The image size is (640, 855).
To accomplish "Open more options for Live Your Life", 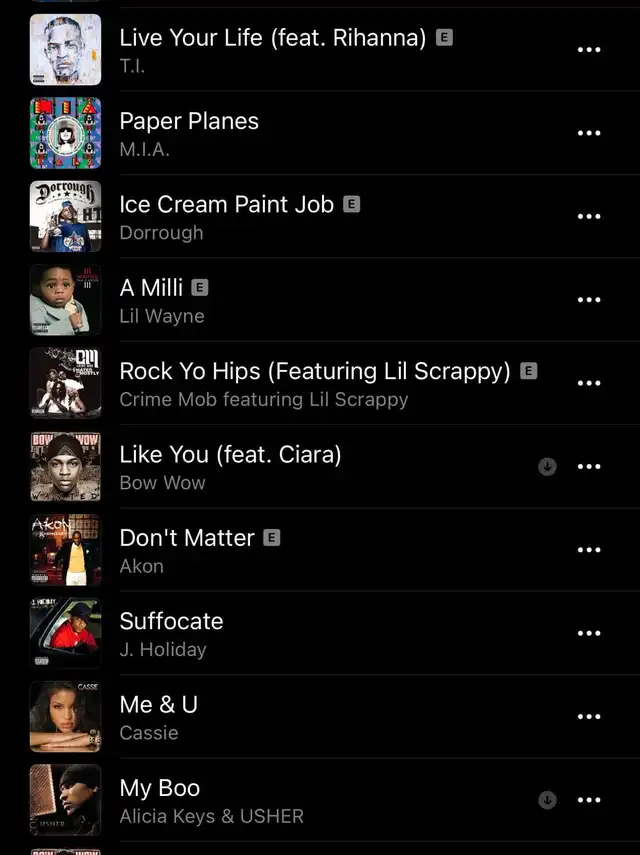I will (589, 50).
